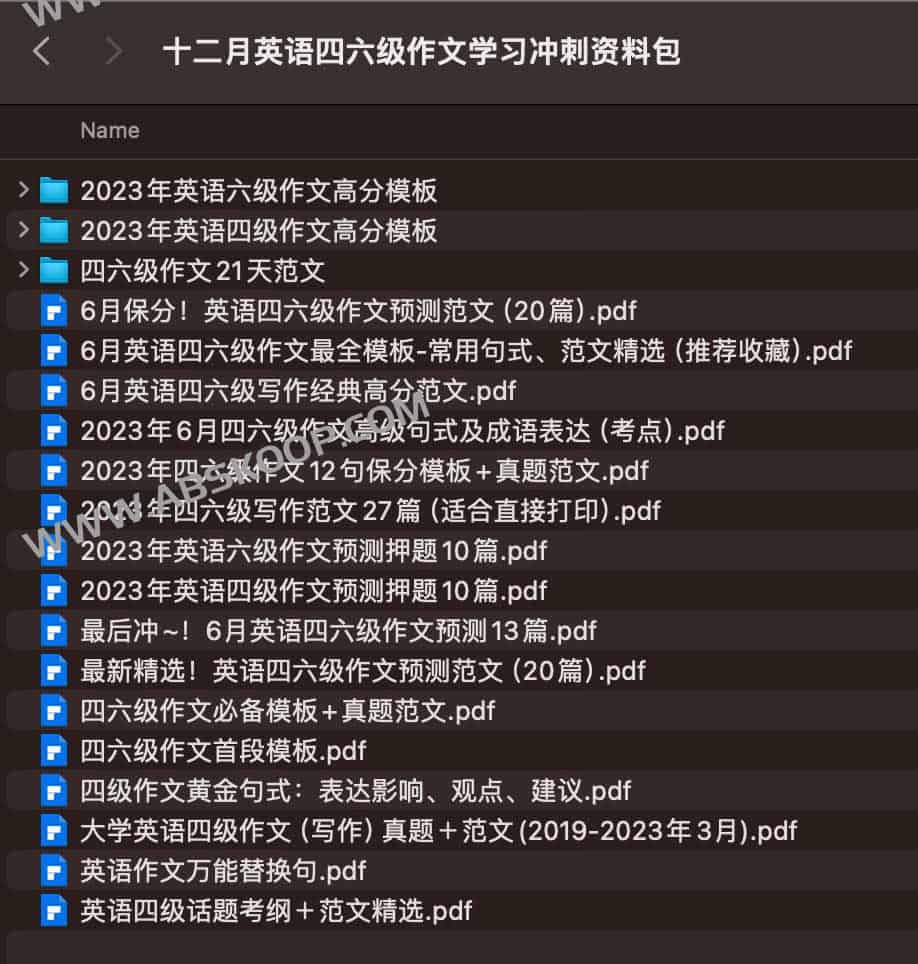Click the folder icon for 四六级作文21天范文
Screen dimensions: 918x964
(x=53, y=270)
